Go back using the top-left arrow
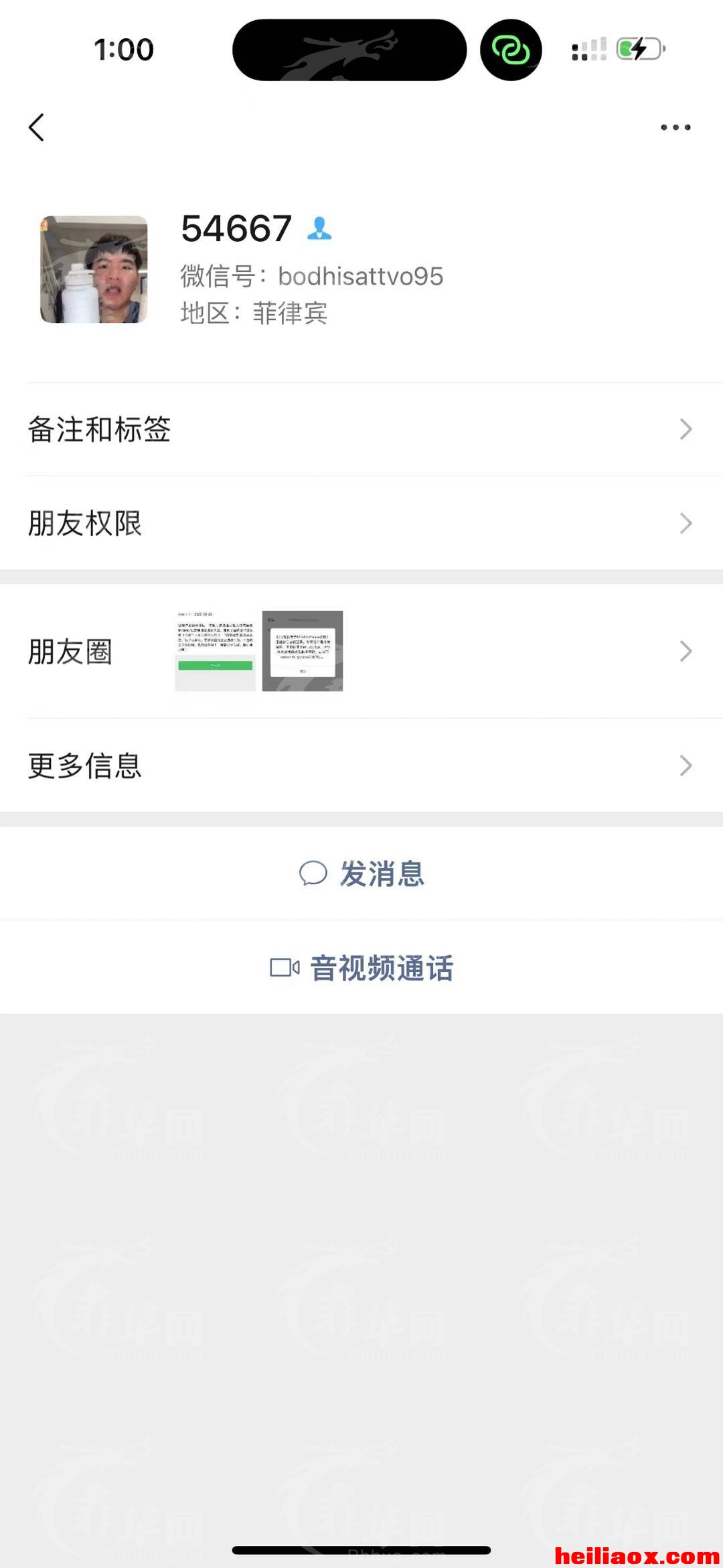723x1568 pixels. coord(37,127)
